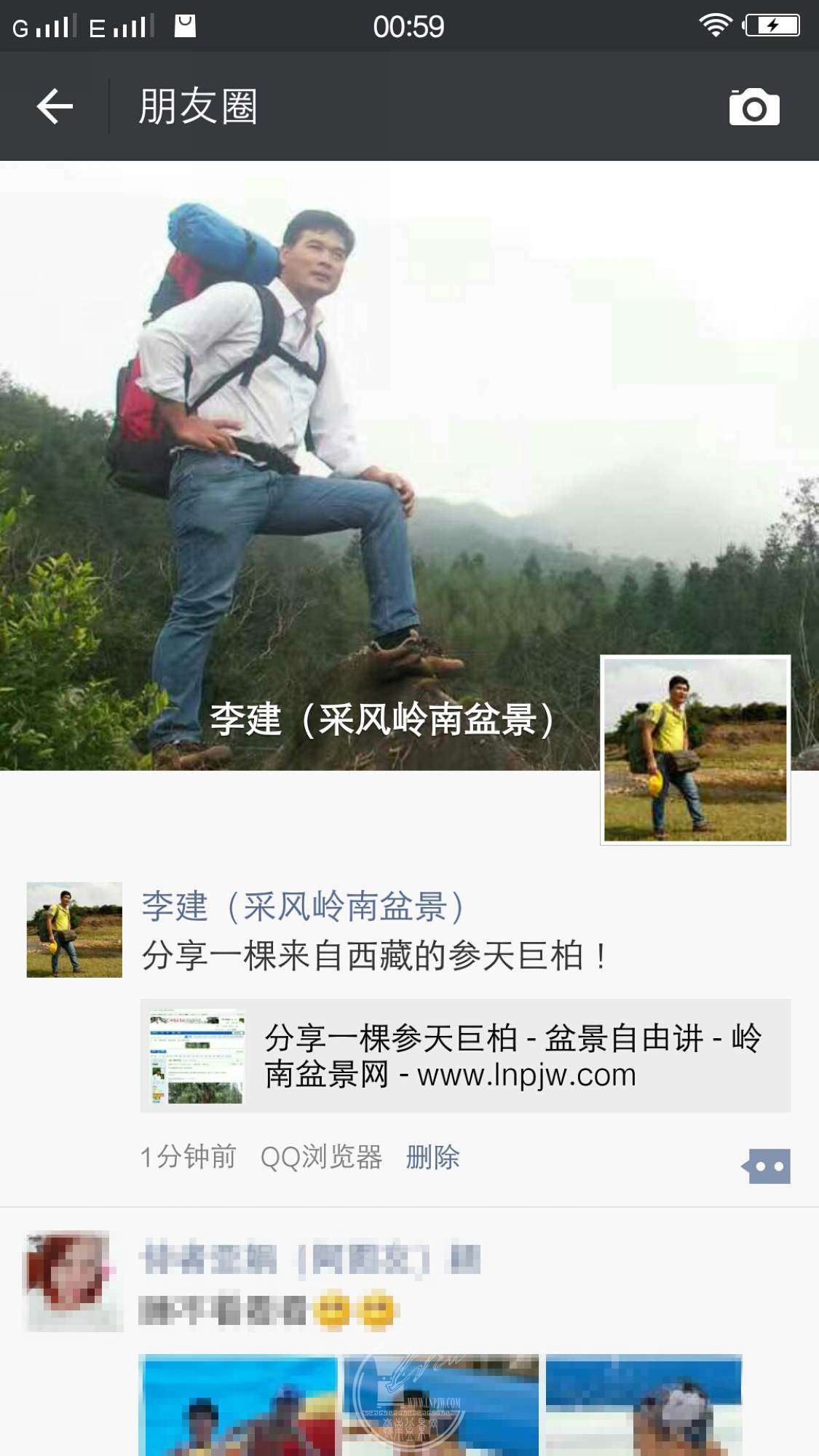Open the like/comment bubble on 李建's post
Viewport: 819px width, 1456px height.
coord(768,1166)
